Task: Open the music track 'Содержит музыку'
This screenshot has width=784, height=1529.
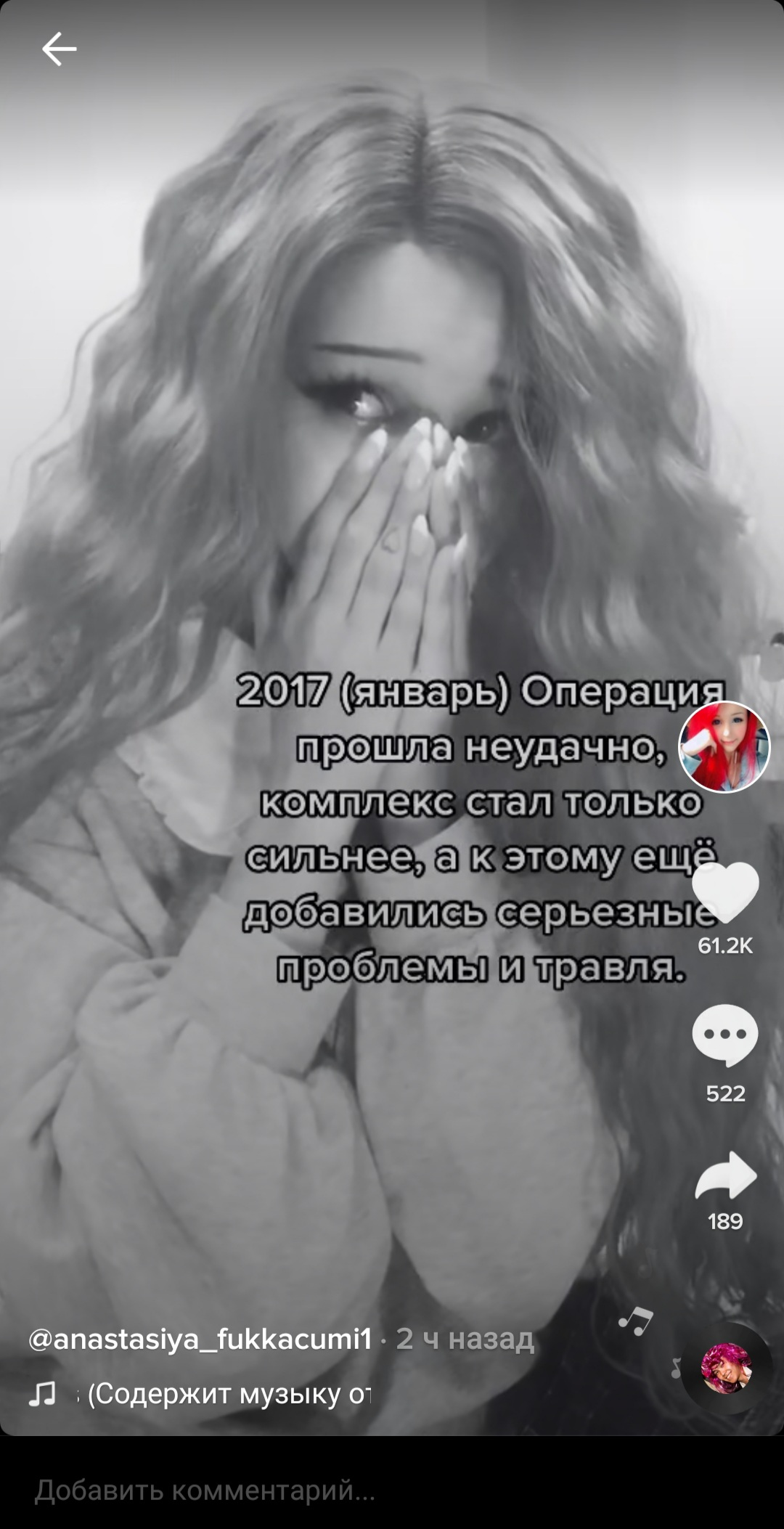Action: [229, 1393]
